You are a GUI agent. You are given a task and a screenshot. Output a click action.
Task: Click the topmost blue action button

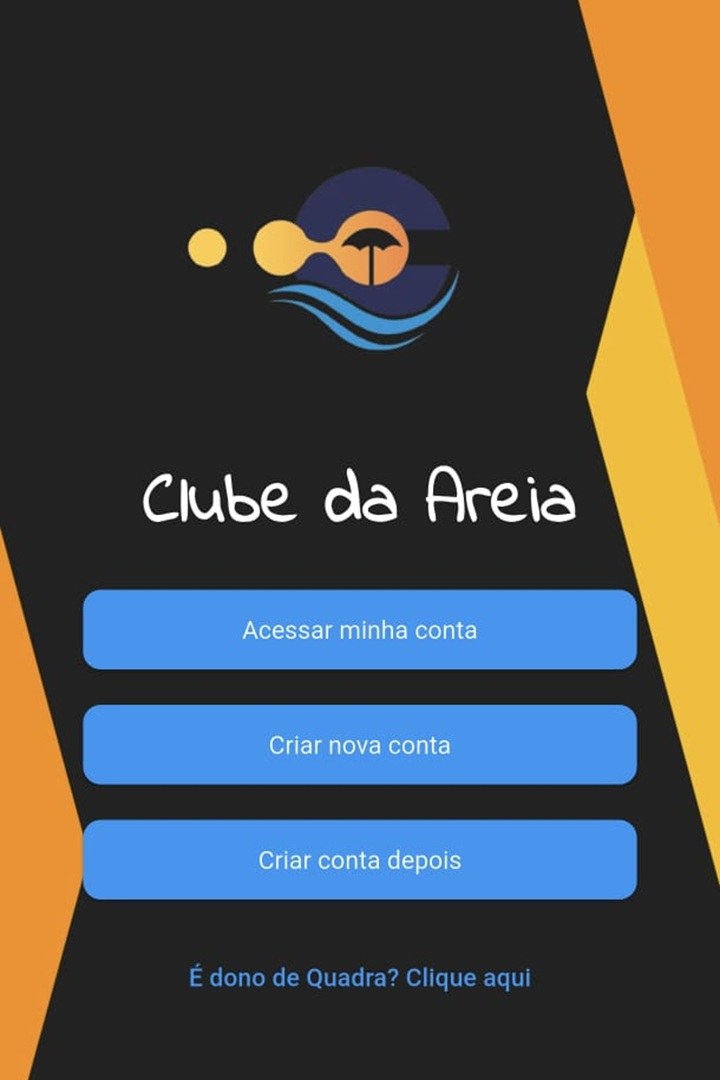(x=360, y=630)
